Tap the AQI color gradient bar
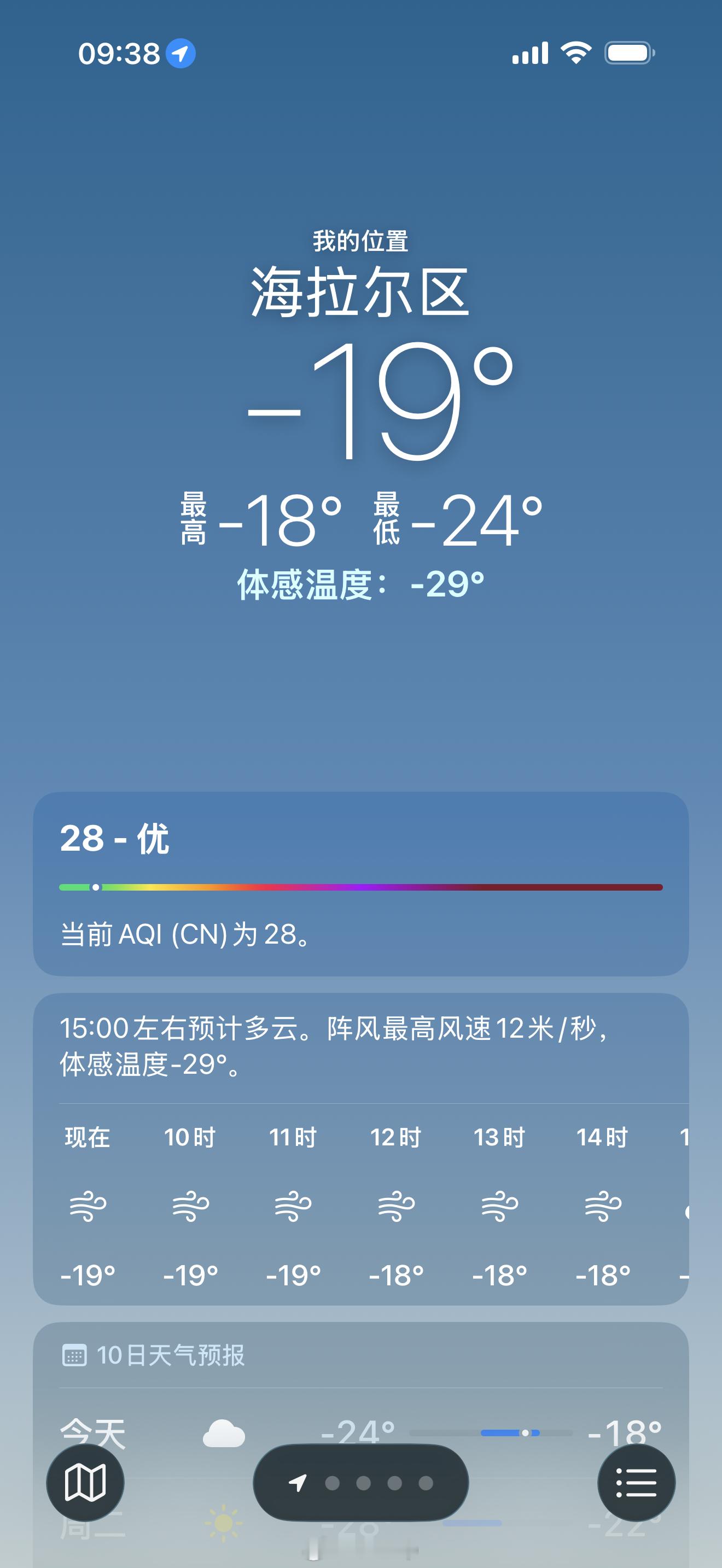Screen dimensions: 722x1568 [x=361, y=887]
